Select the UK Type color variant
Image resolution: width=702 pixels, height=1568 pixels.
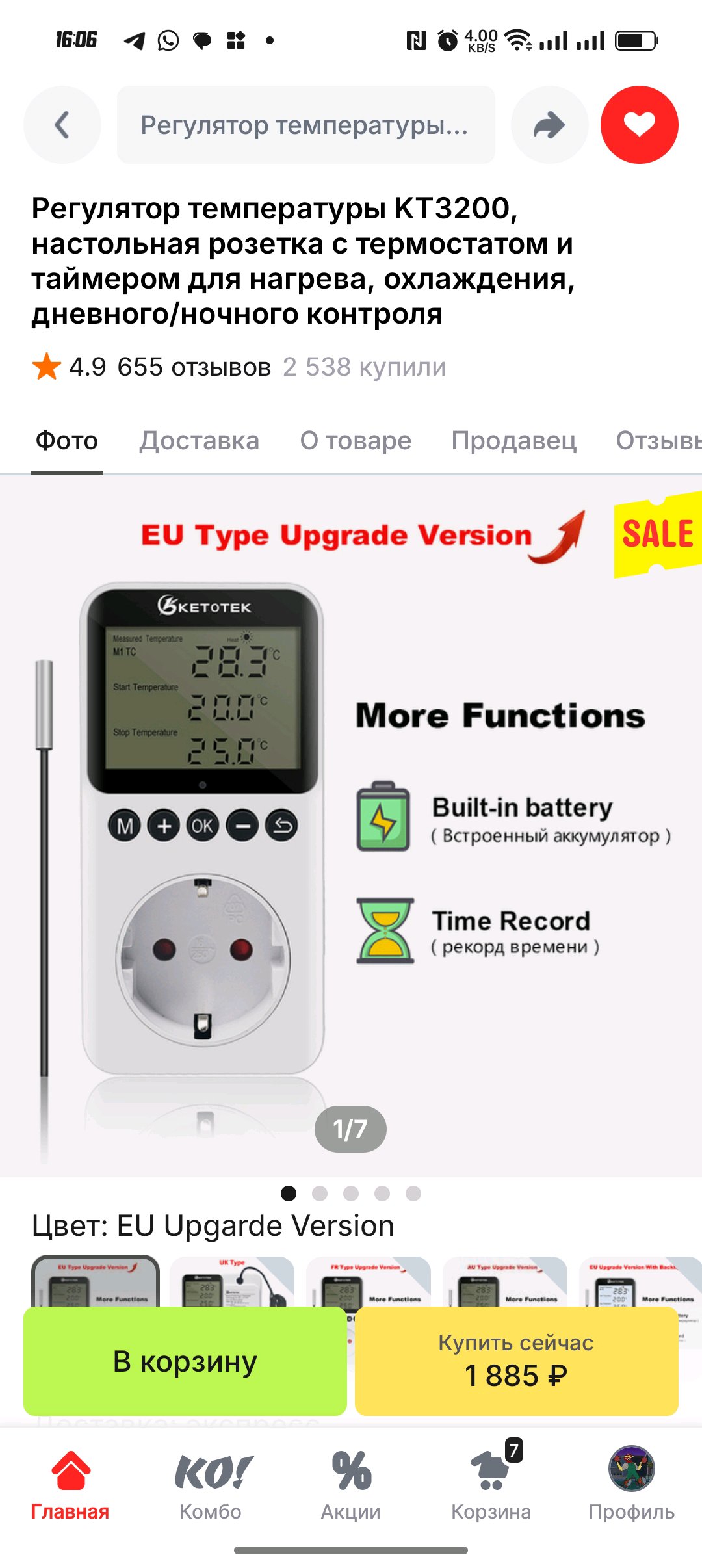232,1282
